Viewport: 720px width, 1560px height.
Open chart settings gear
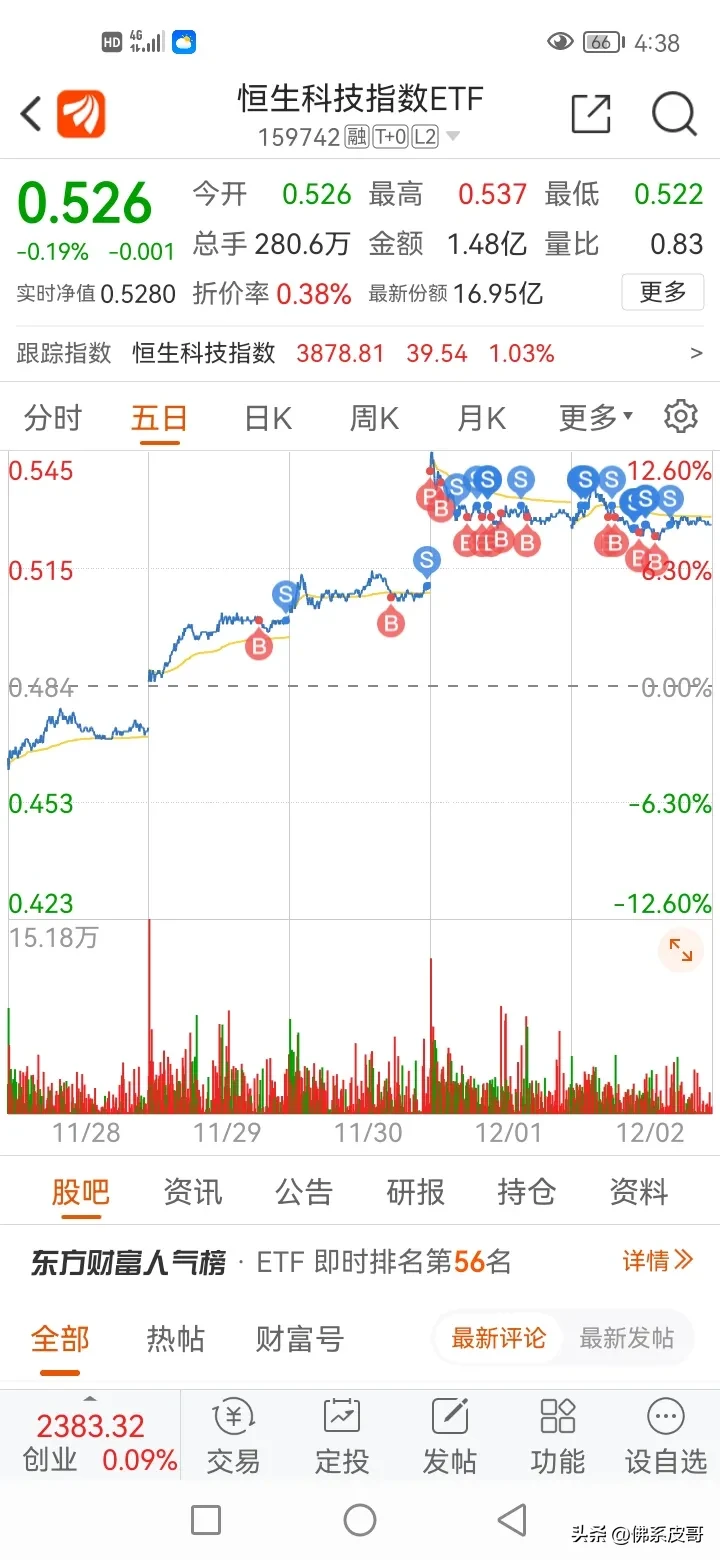click(681, 417)
